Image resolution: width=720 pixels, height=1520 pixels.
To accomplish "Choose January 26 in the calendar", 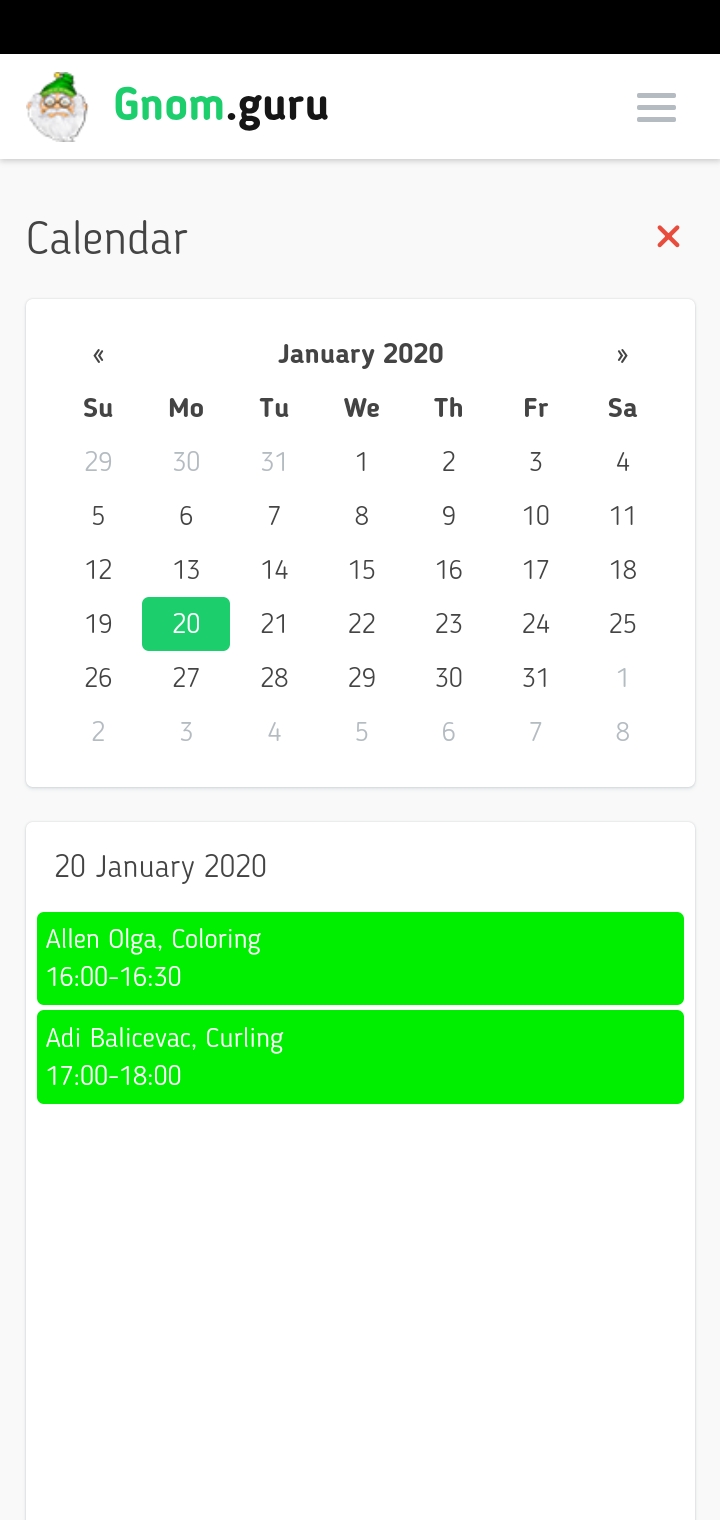I will pyautogui.click(x=98, y=678).
